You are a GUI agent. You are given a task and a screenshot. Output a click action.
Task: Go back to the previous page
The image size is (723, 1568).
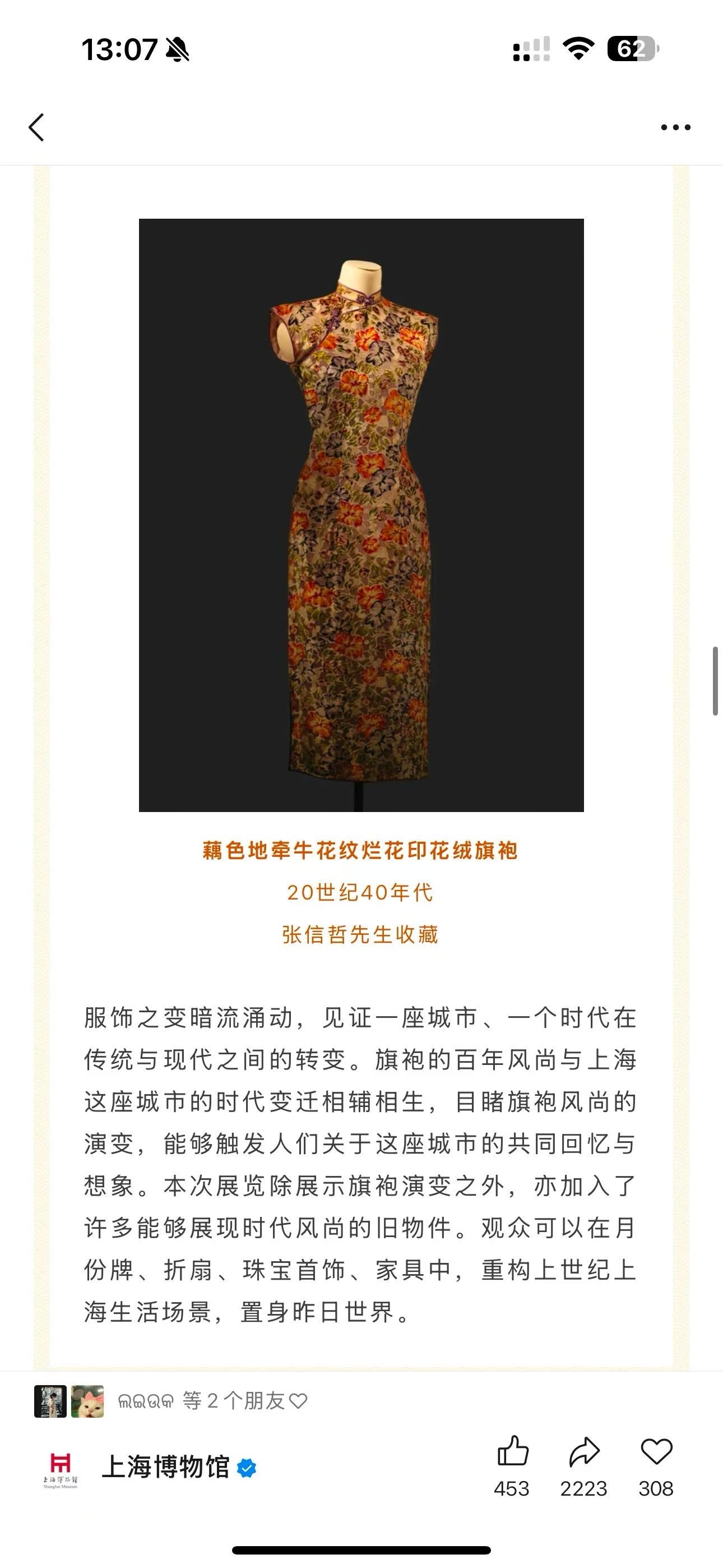click(36, 127)
